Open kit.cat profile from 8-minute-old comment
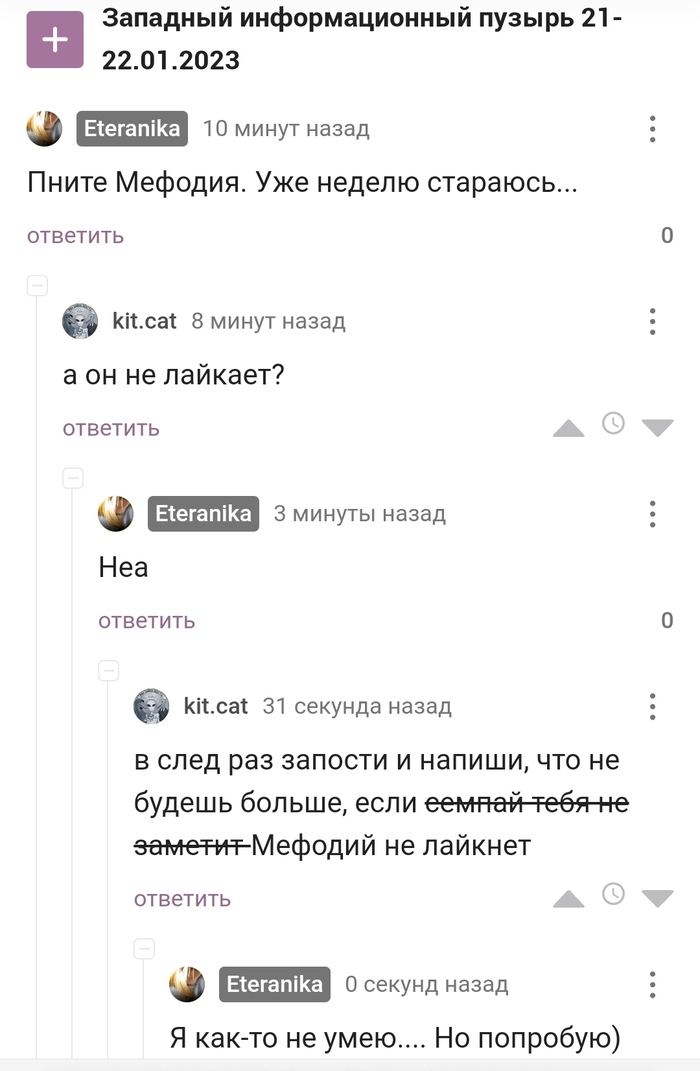 (x=144, y=320)
